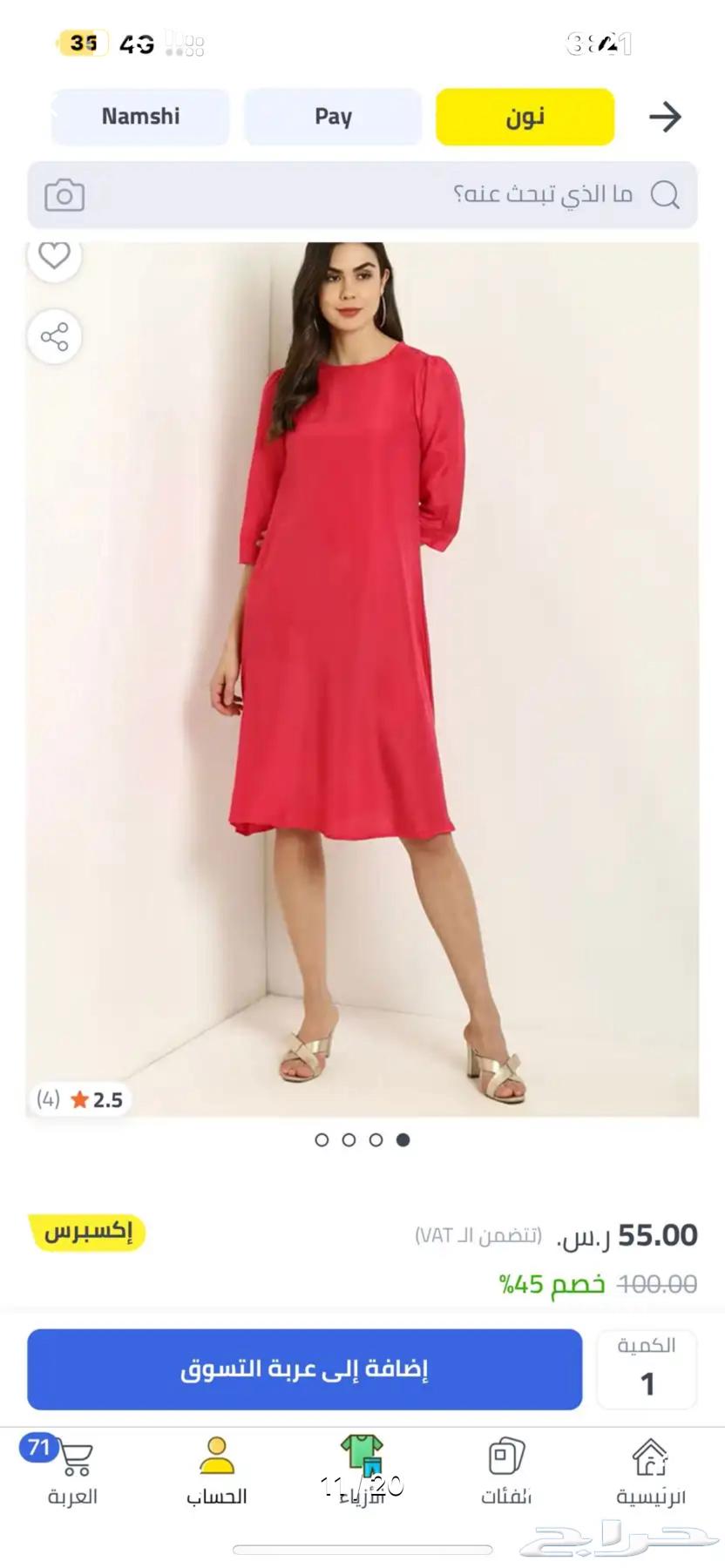The height and width of the screenshot is (1568, 725).
Task: Tap إضافة إلى عربة التسوق button
Action: [304, 1369]
